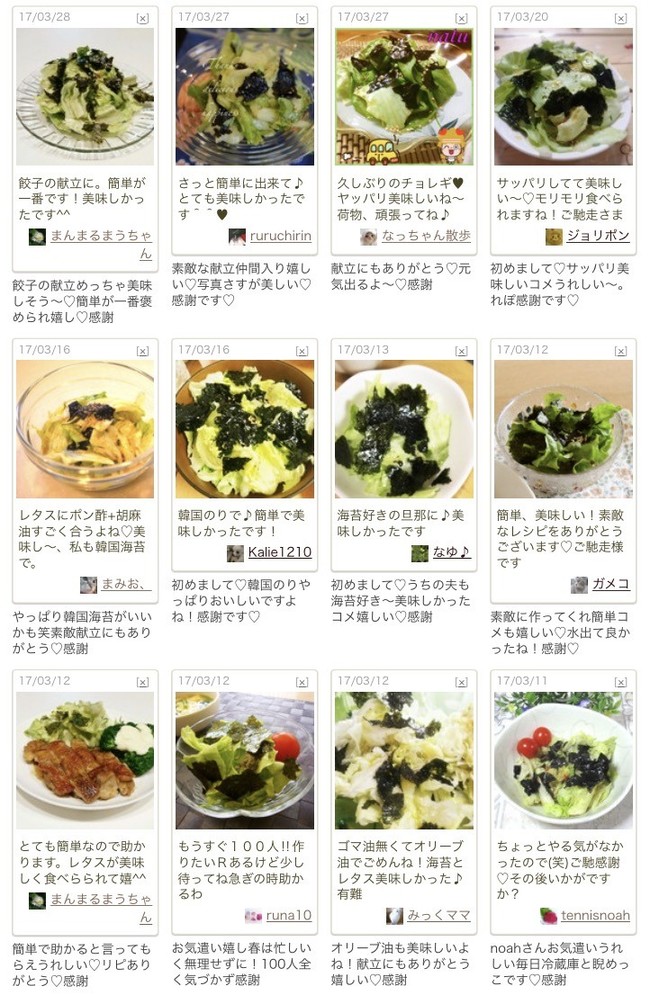Image resolution: width=650 pixels, height=995 pixels.
Task: Open なゆ♪'s profile link
Action: click(x=451, y=552)
